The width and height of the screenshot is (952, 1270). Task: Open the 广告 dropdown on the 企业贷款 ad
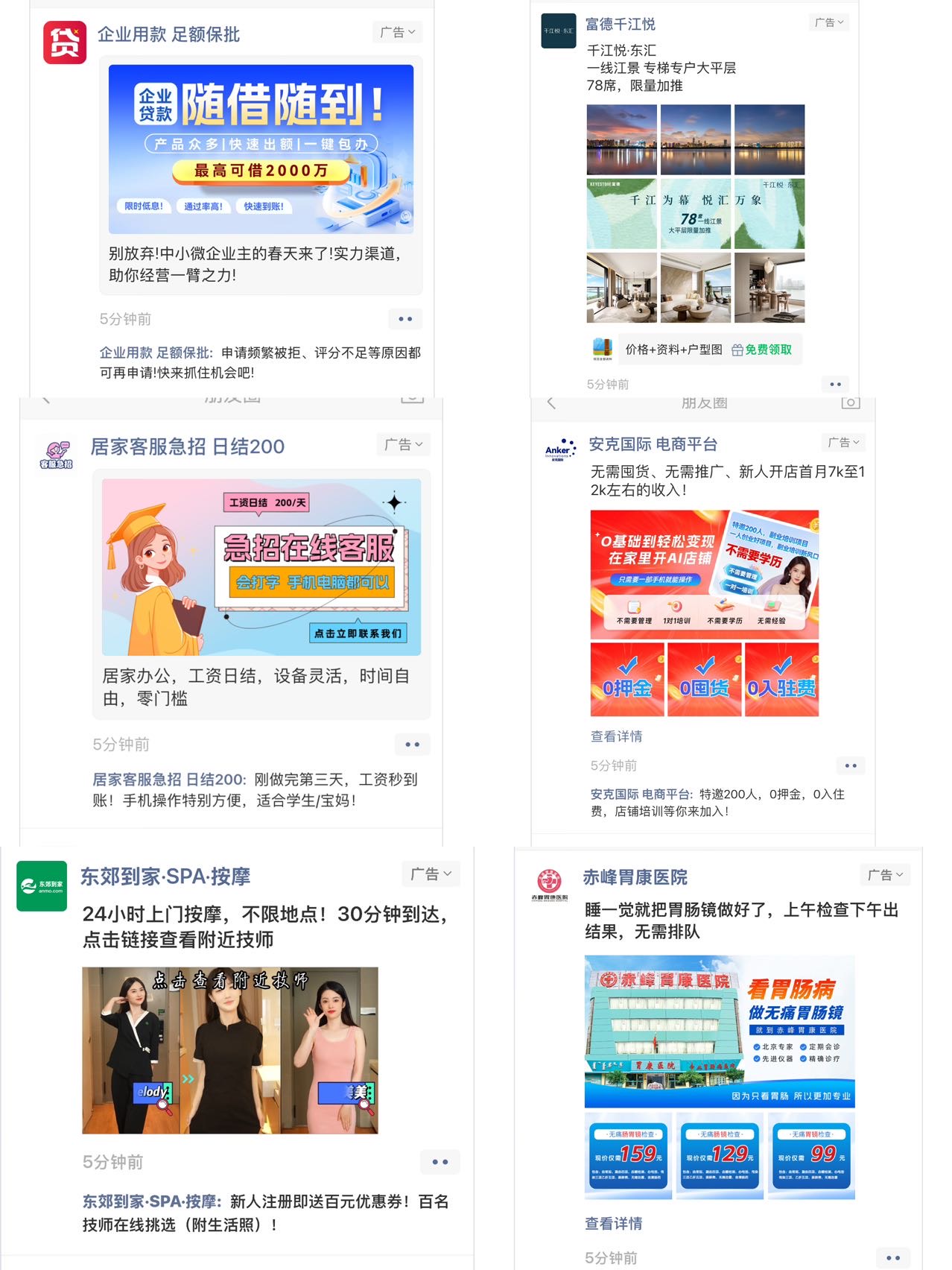(x=396, y=31)
